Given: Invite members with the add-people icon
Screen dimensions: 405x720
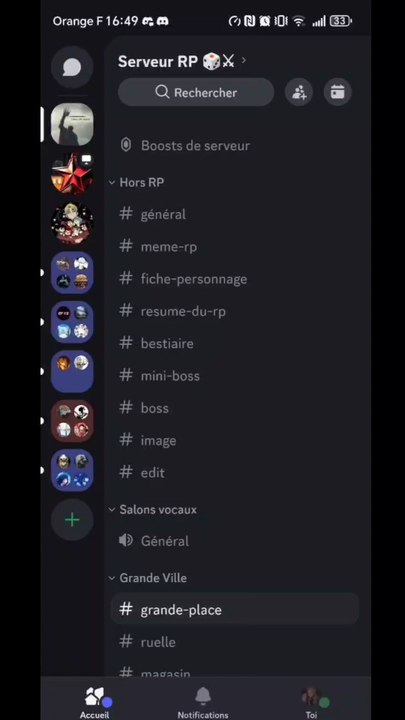Looking at the screenshot, I should (x=299, y=92).
